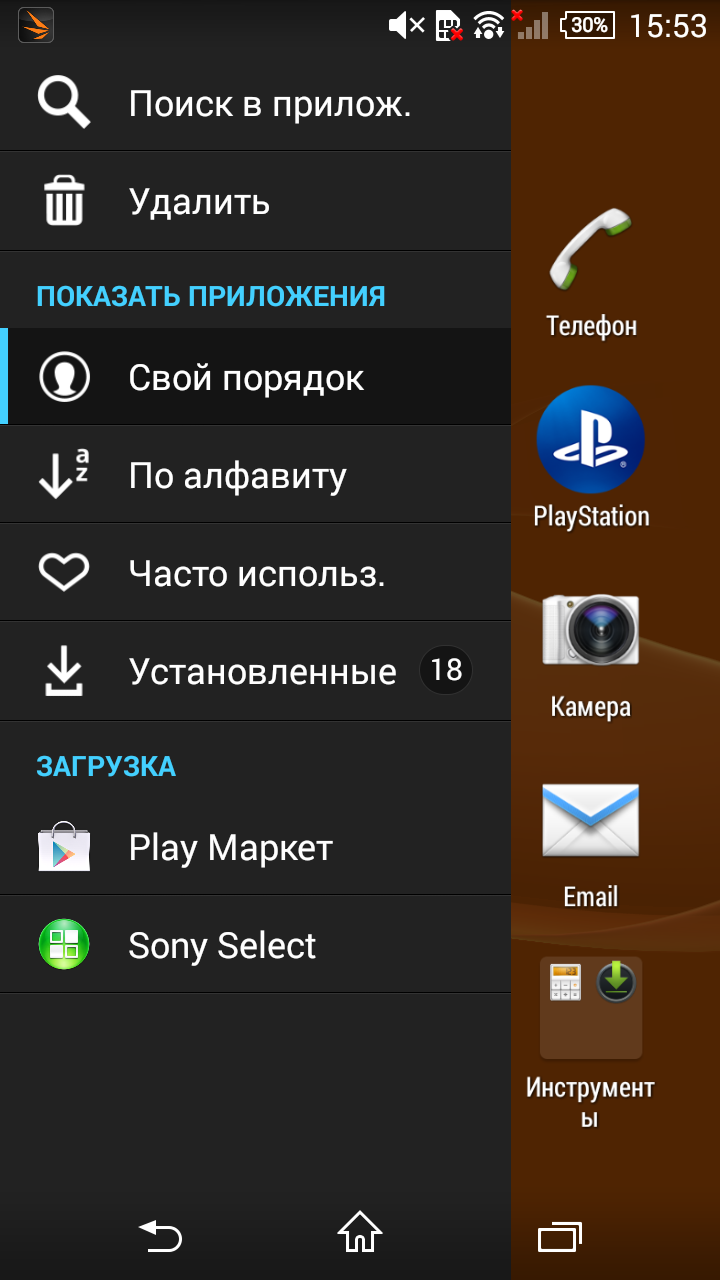Open Play Маркет

(255, 848)
